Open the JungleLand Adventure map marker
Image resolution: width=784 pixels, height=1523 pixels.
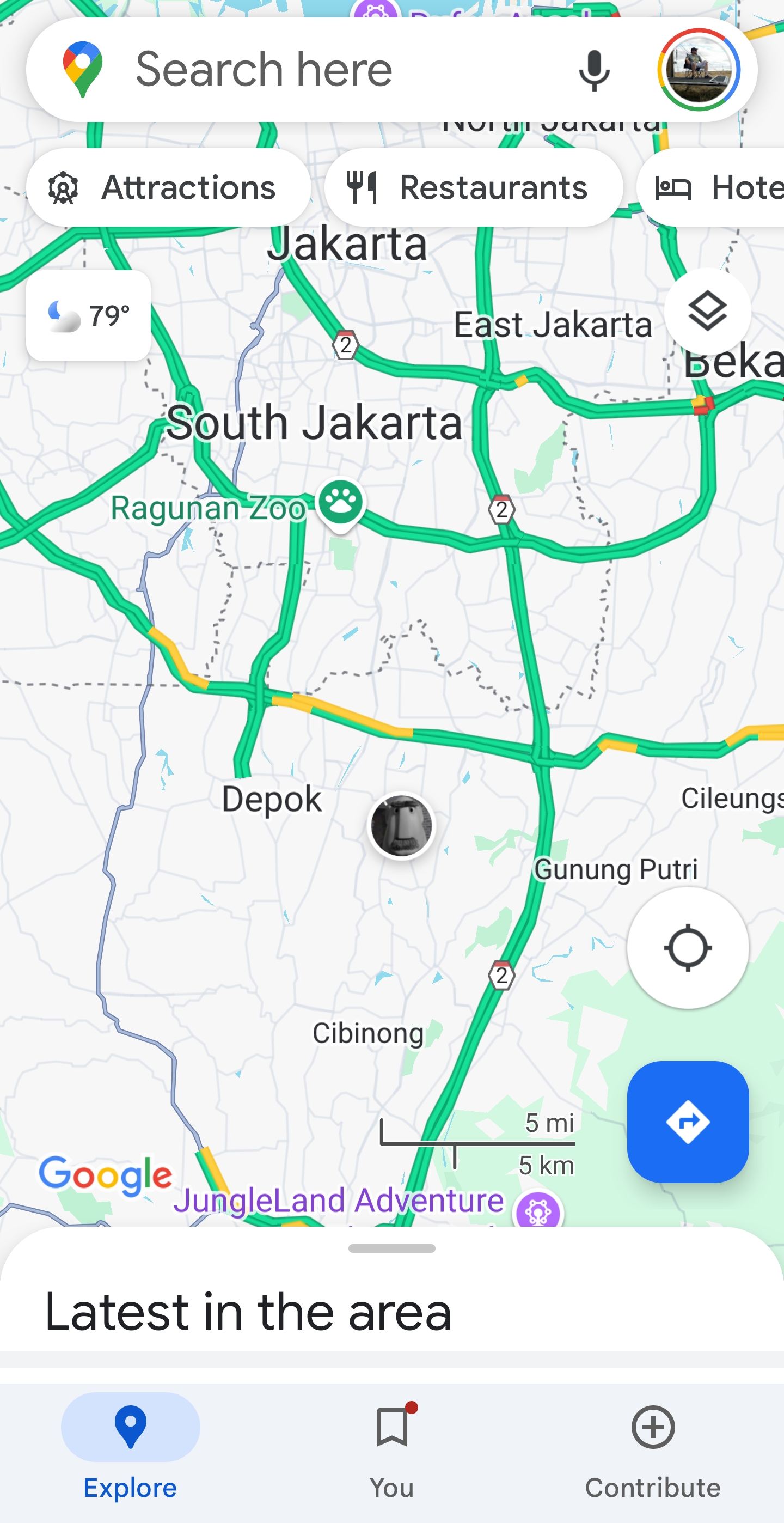pos(537,1211)
